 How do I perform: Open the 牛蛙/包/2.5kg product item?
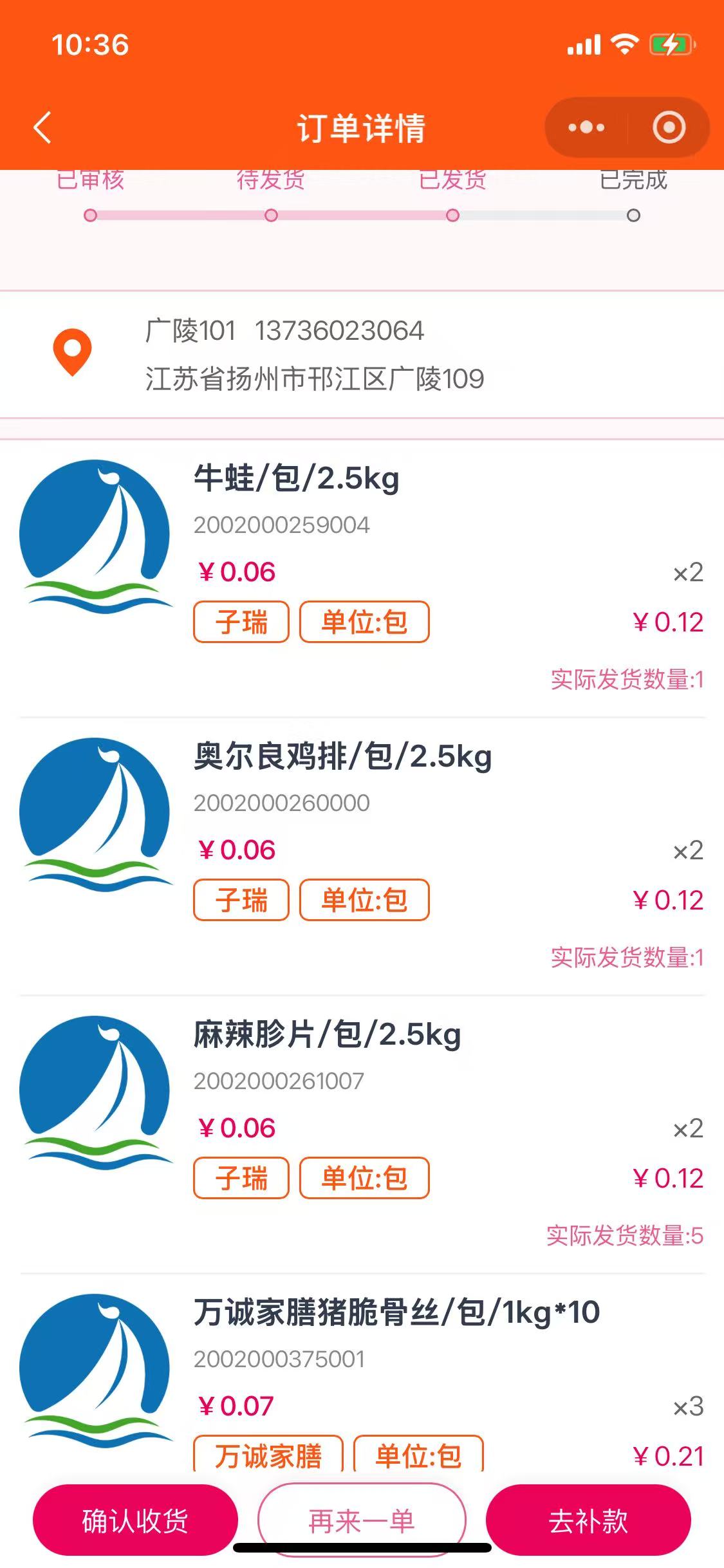(x=296, y=480)
